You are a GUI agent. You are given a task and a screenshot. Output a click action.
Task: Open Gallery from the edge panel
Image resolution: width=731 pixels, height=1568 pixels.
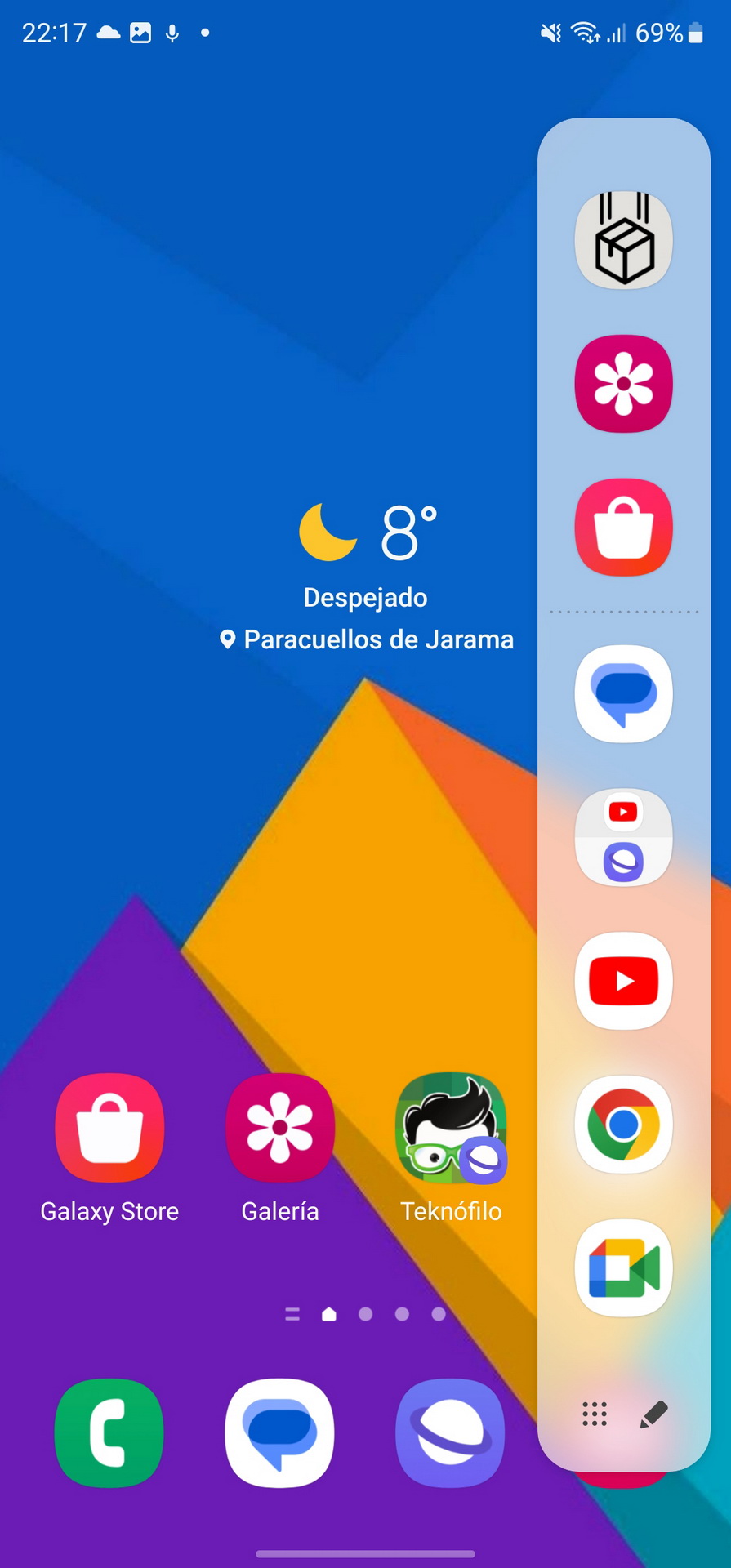pyautogui.click(x=624, y=384)
